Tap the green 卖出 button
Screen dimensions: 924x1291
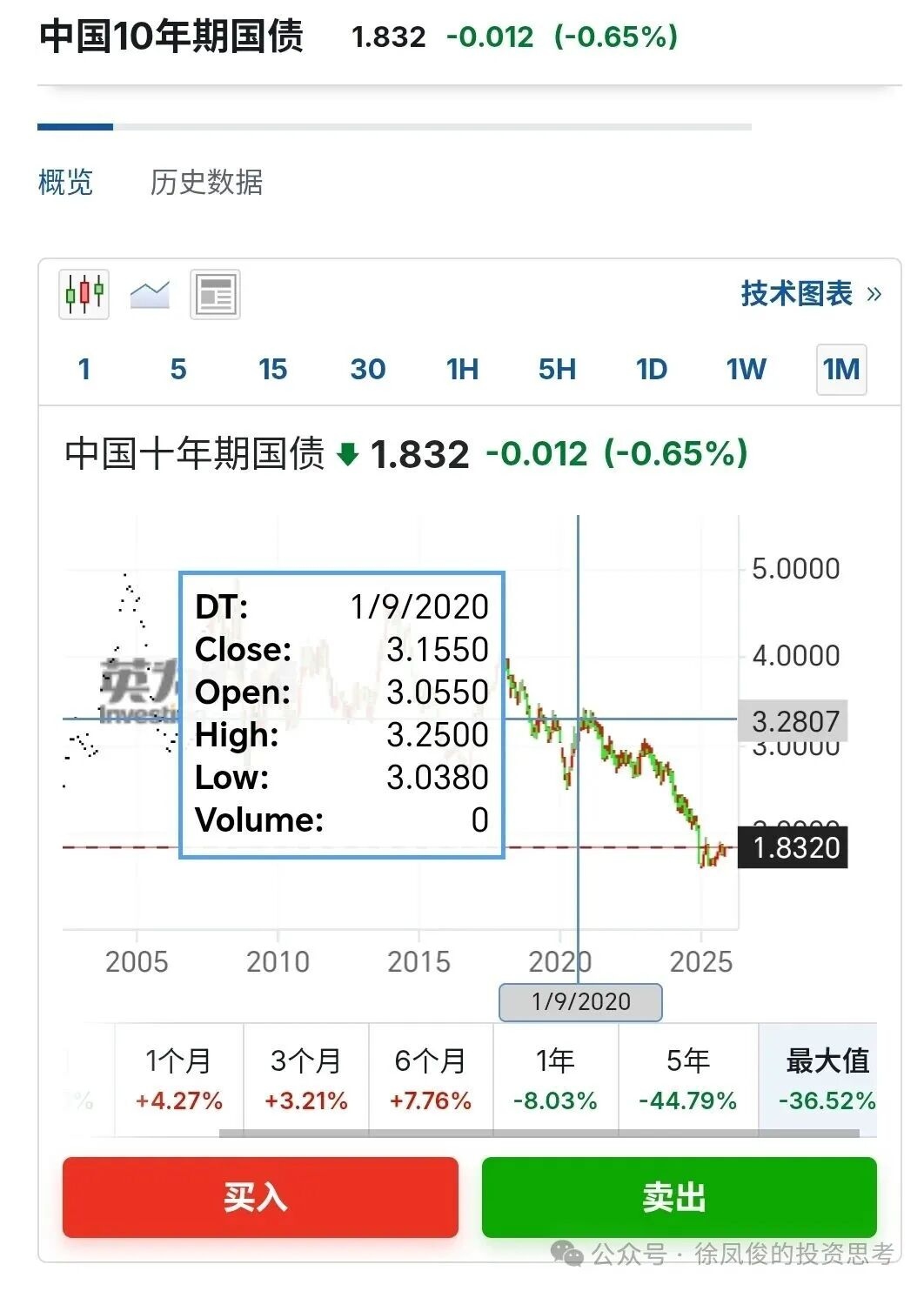pyautogui.click(x=679, y=1197)
